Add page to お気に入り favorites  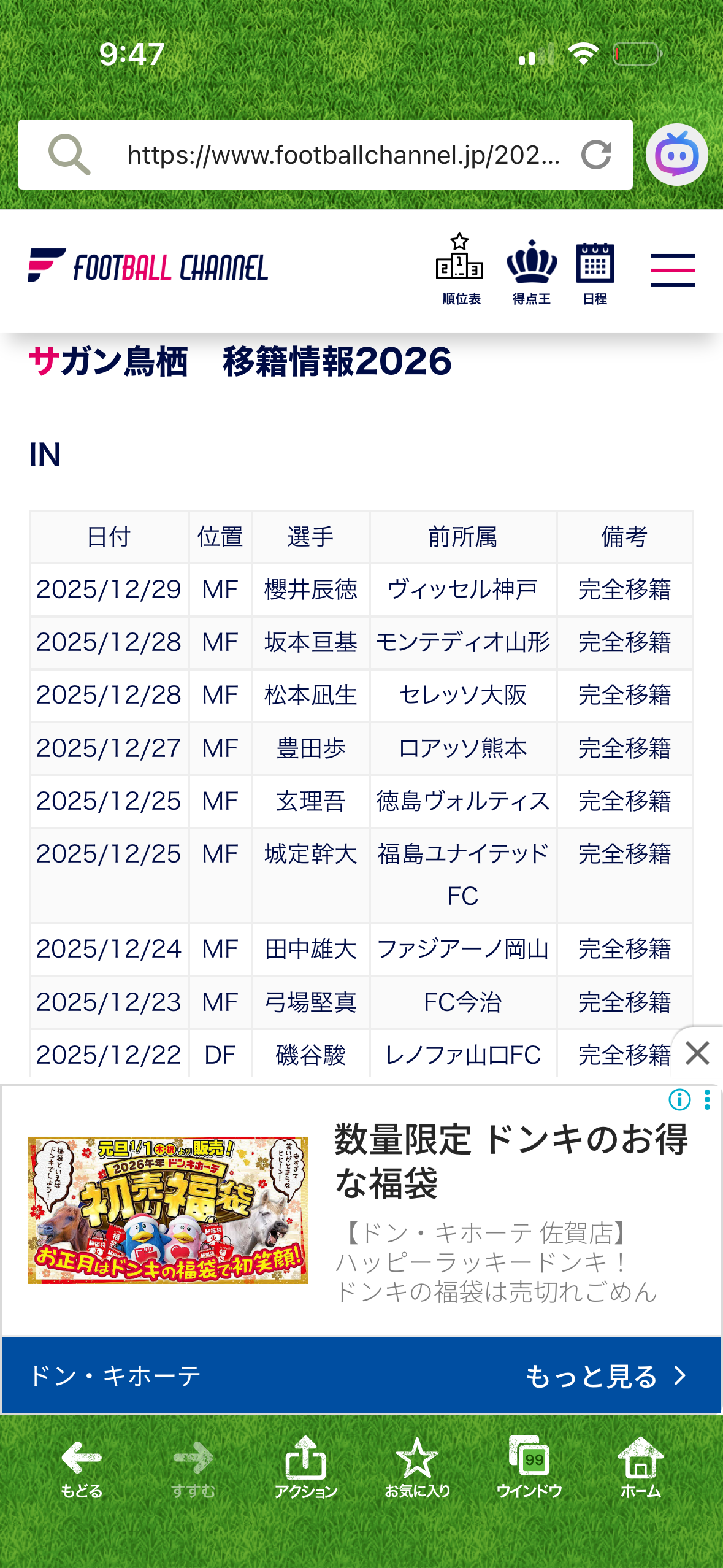[x=417, y=1467]
